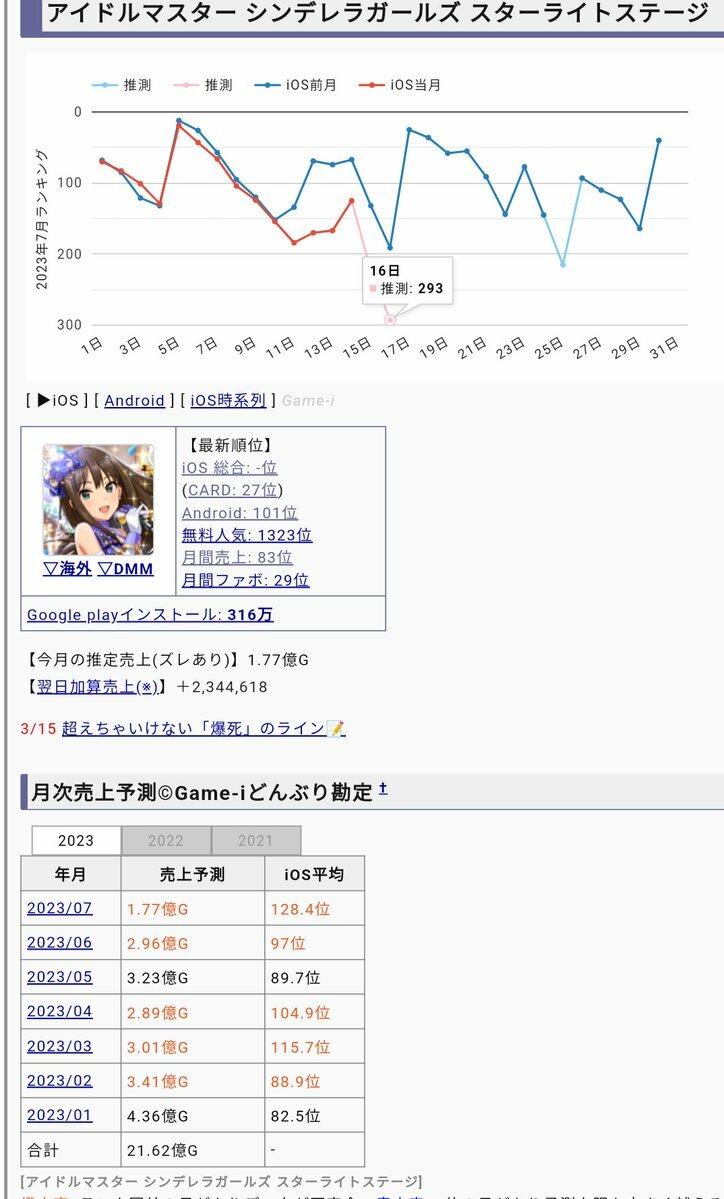Toggle the iOS前月 series in the chart legend
The height and width of the screenshot is (1199, 724).
pos(296,85)
